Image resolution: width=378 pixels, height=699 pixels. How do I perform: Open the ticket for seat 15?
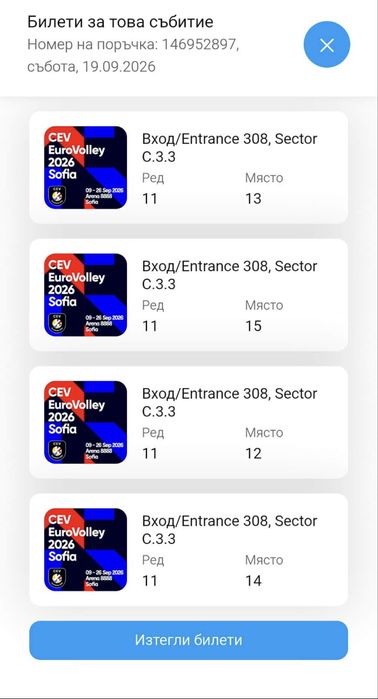pos(189,295)
